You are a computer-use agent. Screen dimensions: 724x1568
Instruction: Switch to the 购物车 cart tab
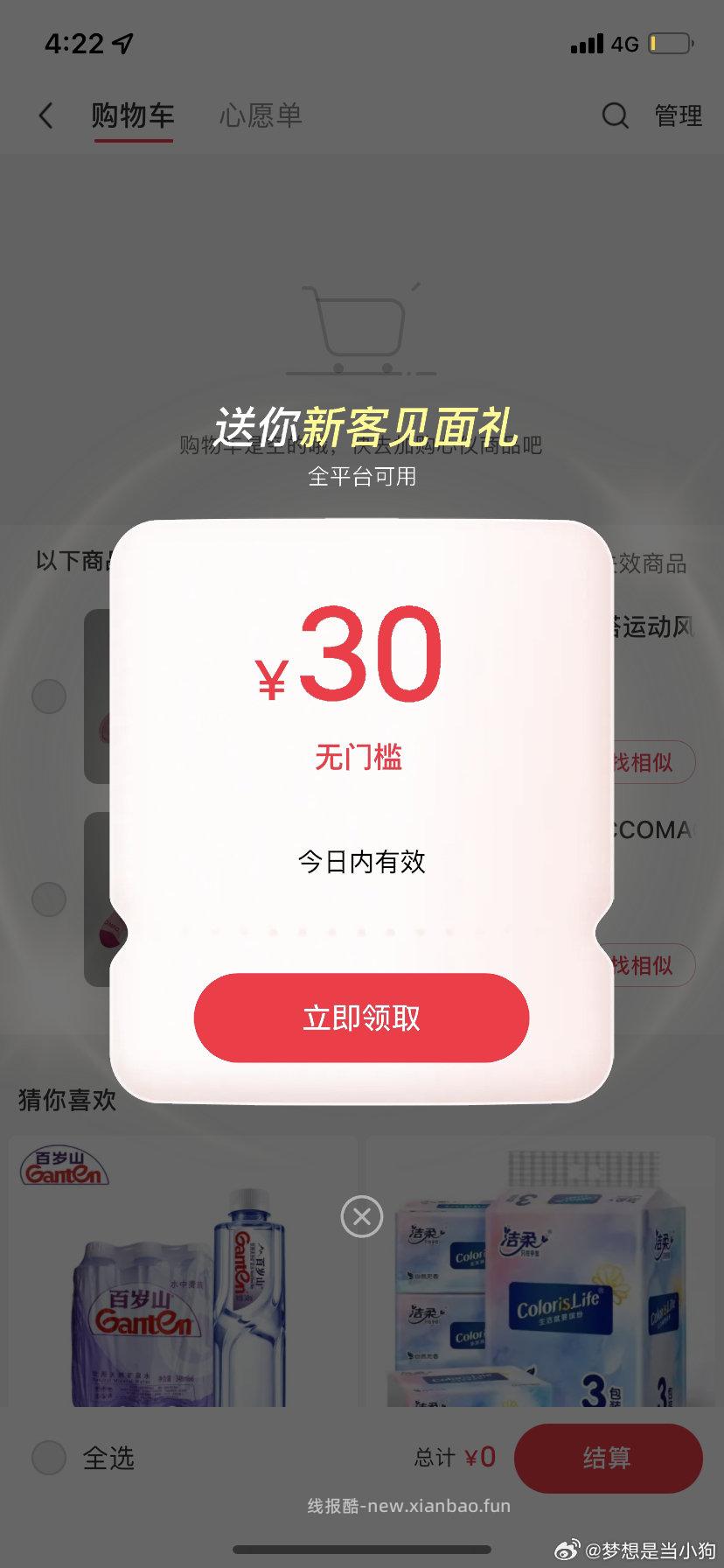point(133,115)
